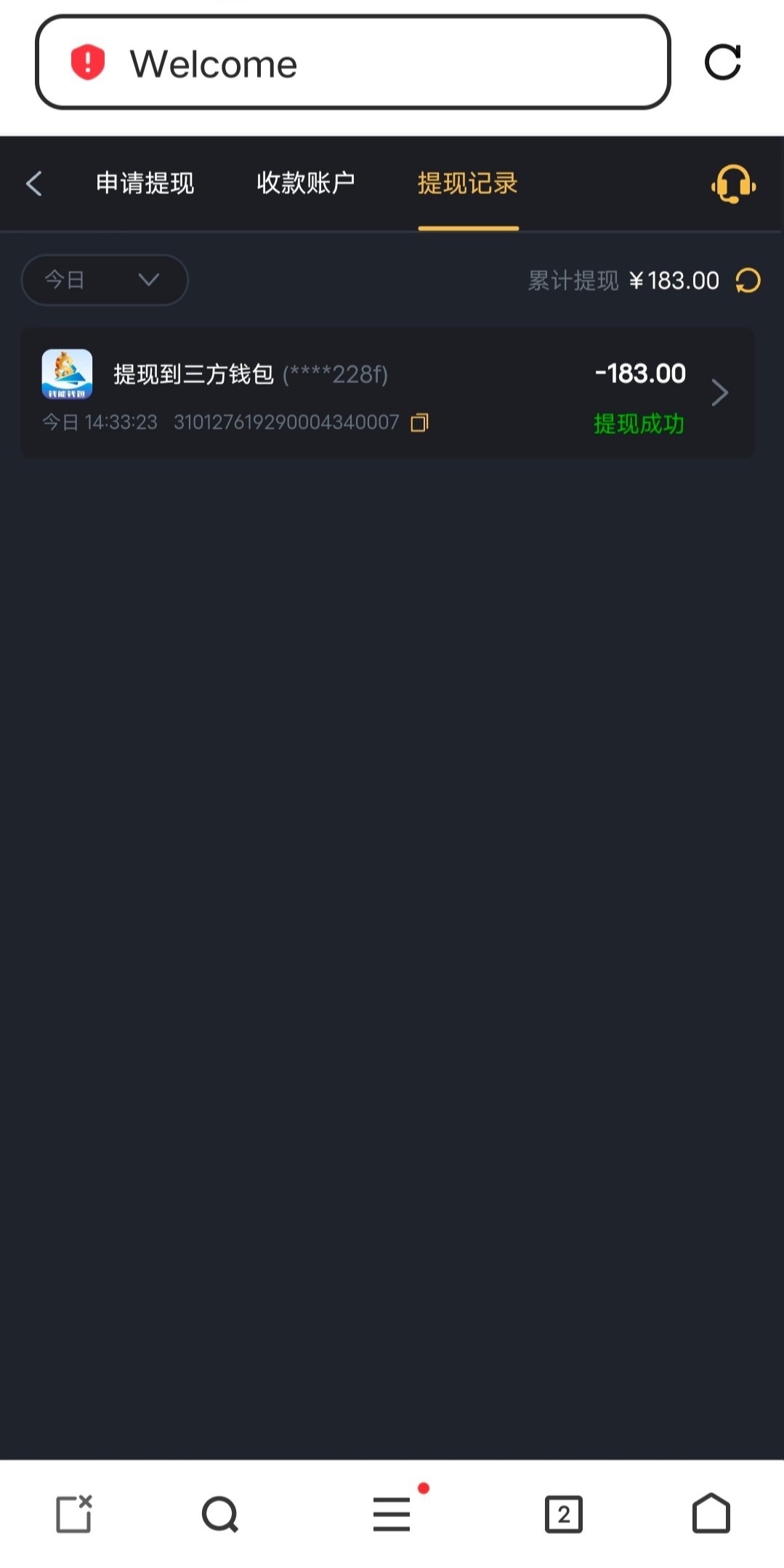Open the 收款账户 tab
The width and height of the screenshot is (784, 1568).
306,184
